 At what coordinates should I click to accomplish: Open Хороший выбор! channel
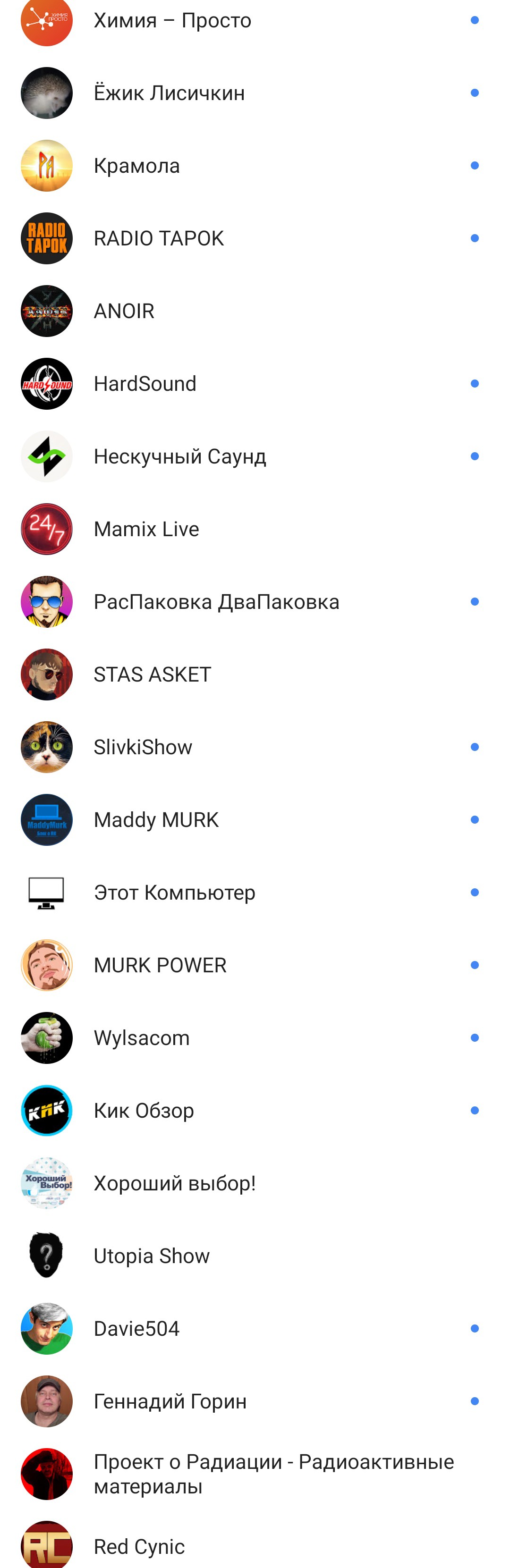point(255,1183)
